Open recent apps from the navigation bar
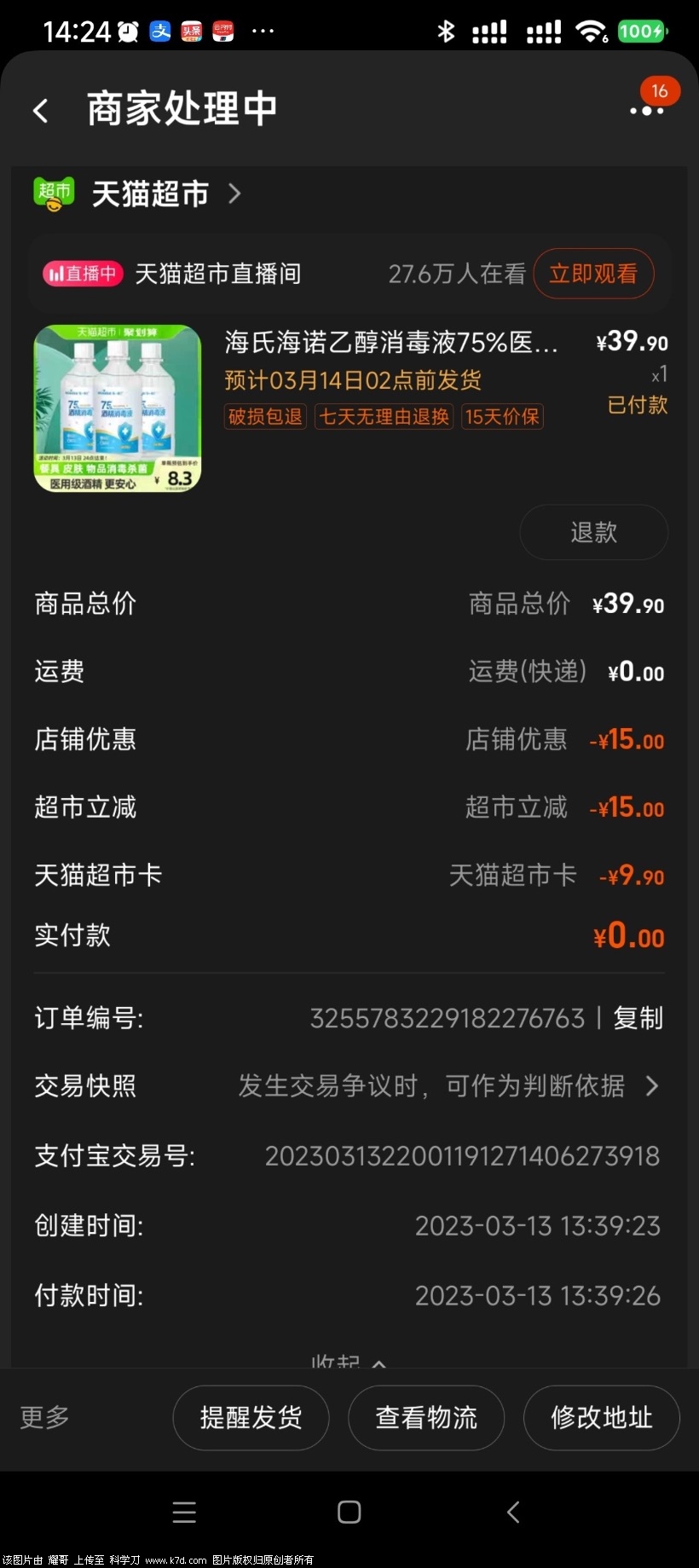The image size is (699, 1568). coord(184,1512)
